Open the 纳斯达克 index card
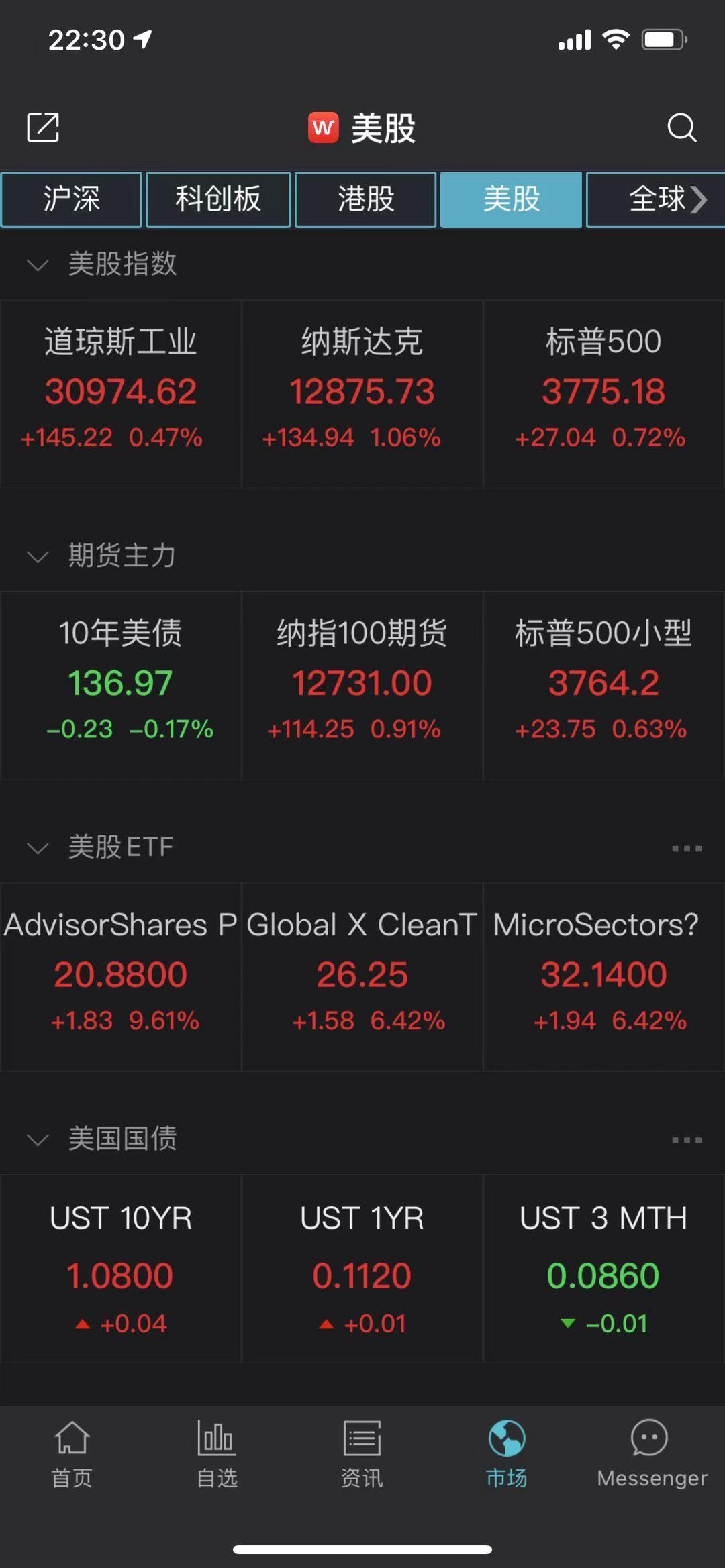This screenshot has width=725, height=1568. [x=362, y=393]
